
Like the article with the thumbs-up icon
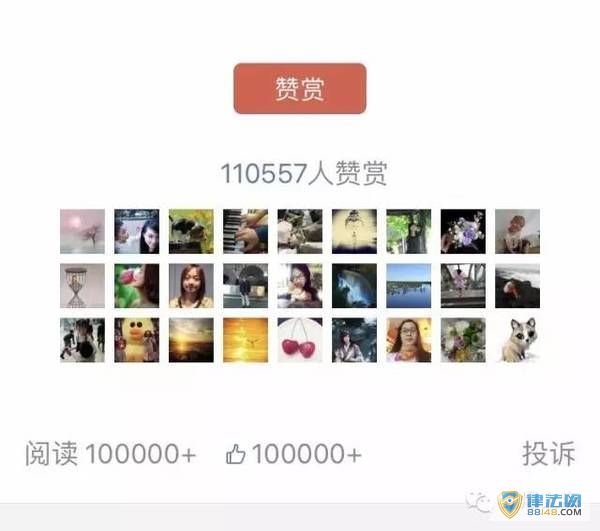click(236, 455)
